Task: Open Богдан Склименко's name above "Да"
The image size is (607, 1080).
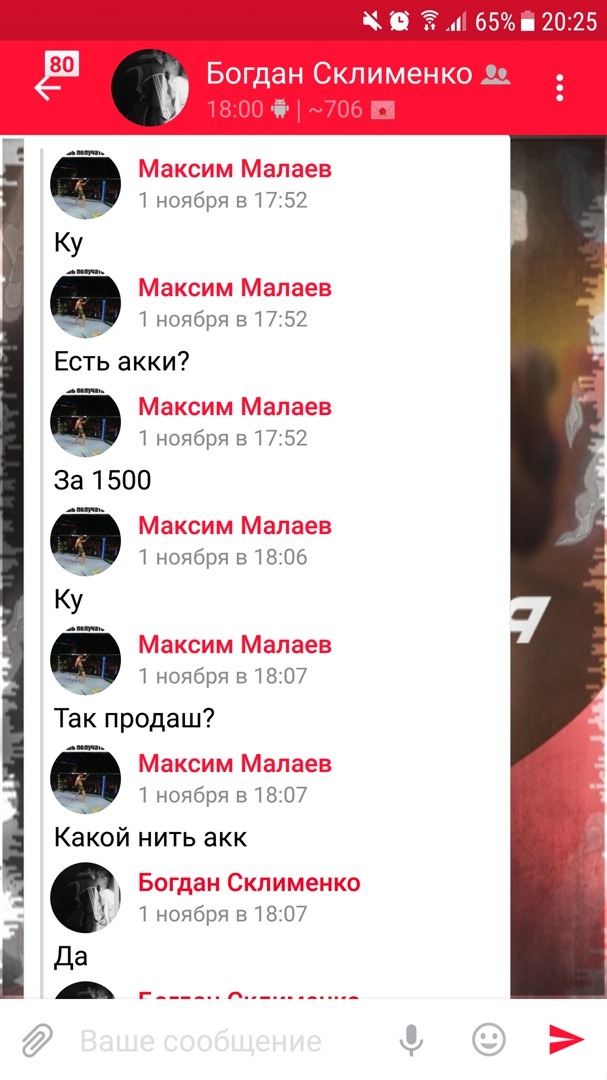Action: 249,883
